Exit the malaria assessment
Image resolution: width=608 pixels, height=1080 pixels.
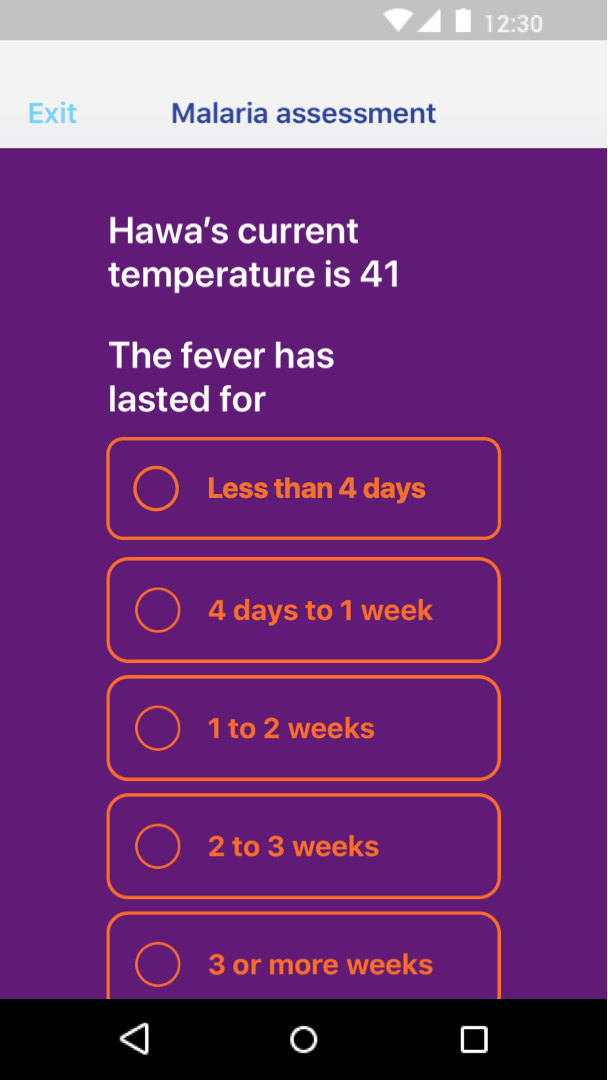click(x=52, y=114)
